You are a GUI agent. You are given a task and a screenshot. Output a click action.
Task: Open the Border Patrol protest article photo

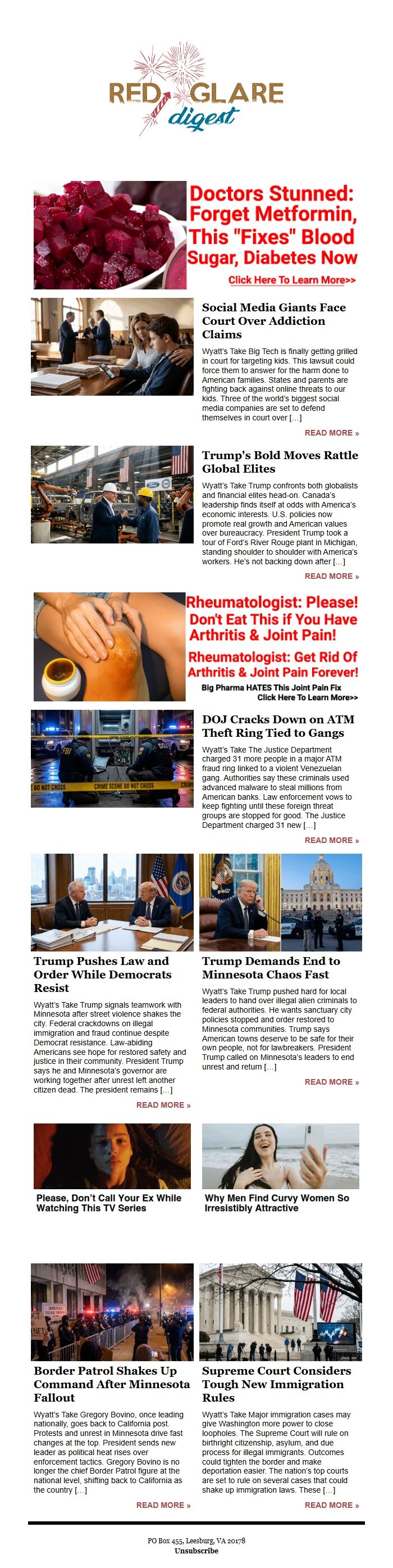[x=112, y=1311]
